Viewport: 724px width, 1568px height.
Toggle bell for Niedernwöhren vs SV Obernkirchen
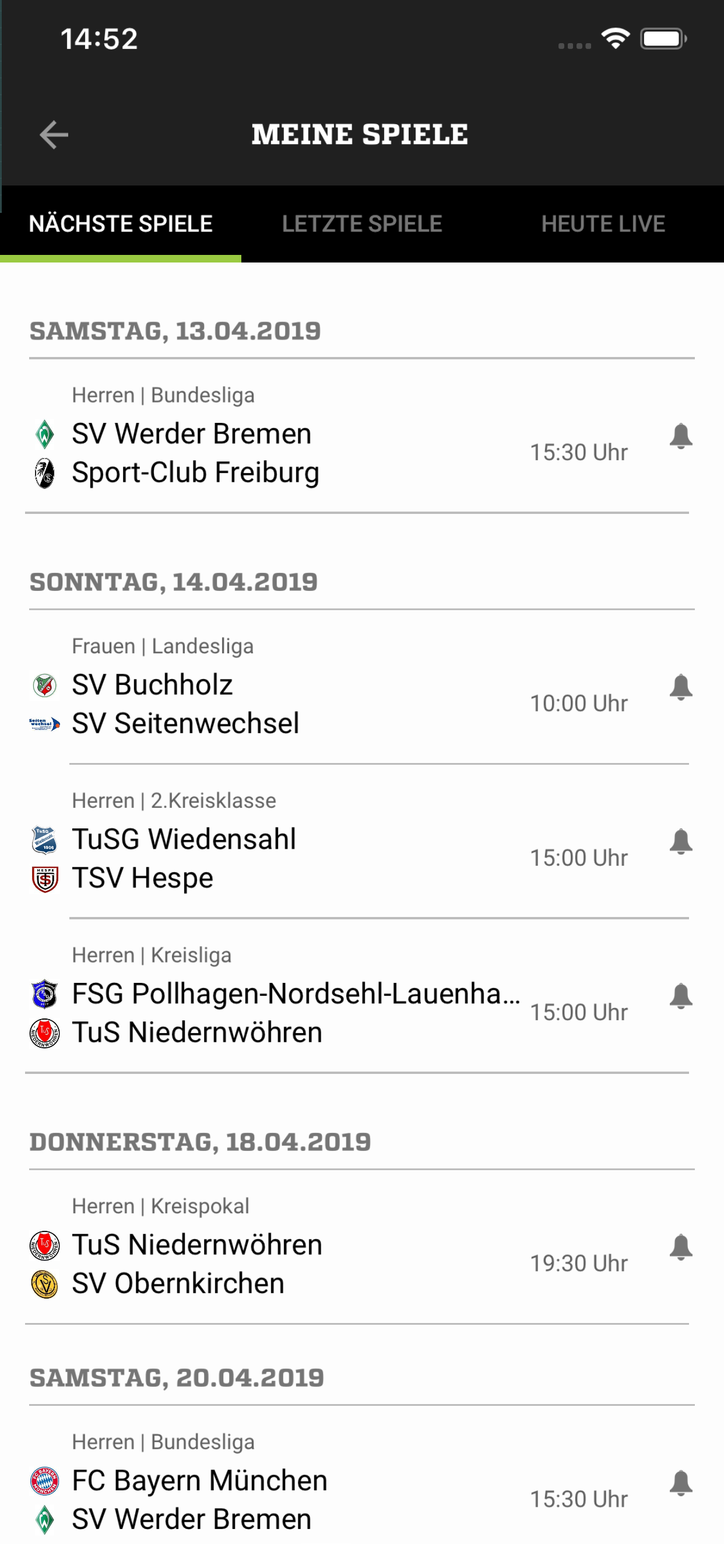681,1247
